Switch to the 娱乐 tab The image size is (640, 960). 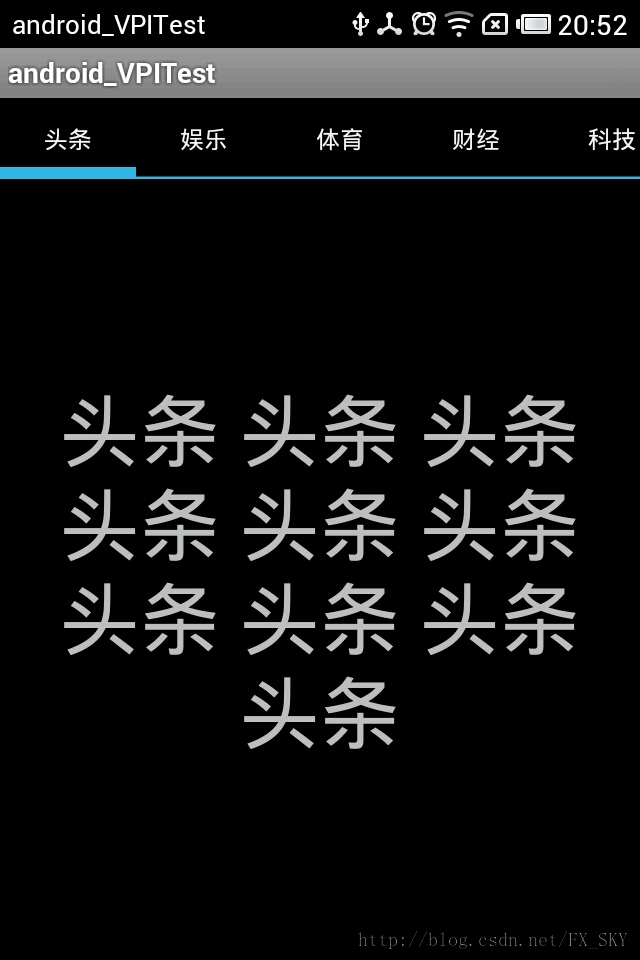coord(204,140)
